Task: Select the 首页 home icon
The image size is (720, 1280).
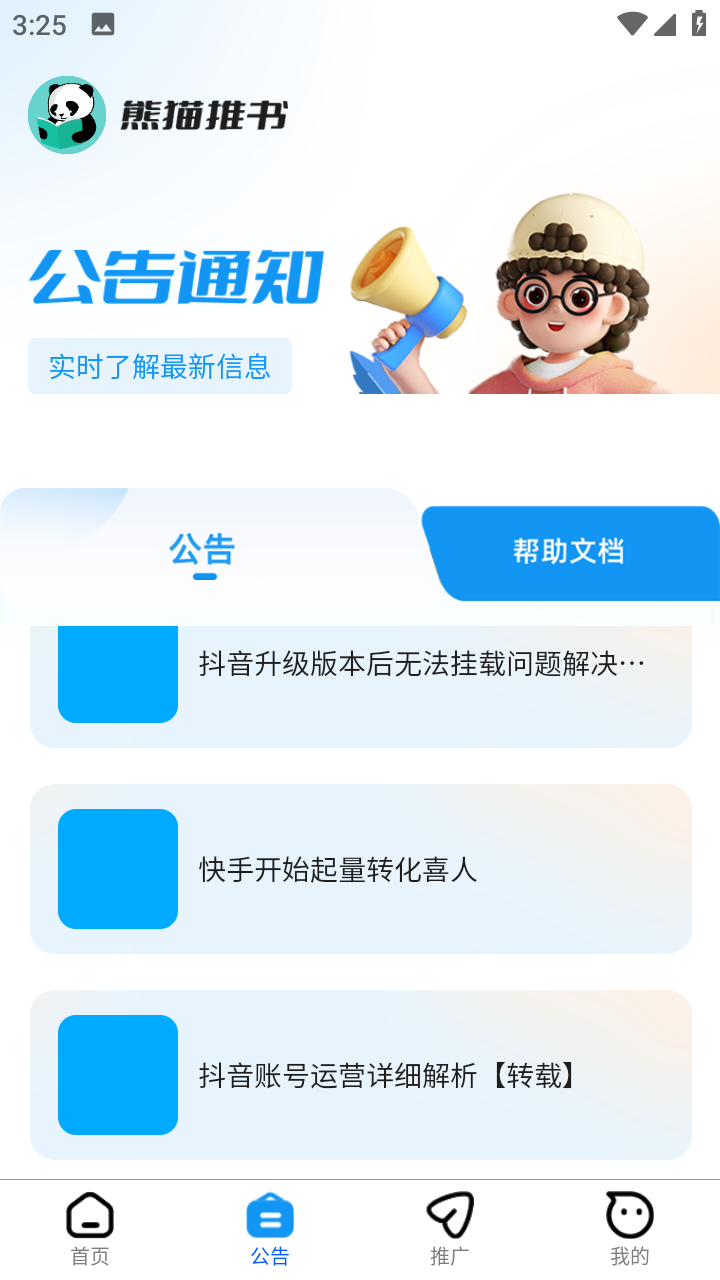Action: tap(89, 1215)
